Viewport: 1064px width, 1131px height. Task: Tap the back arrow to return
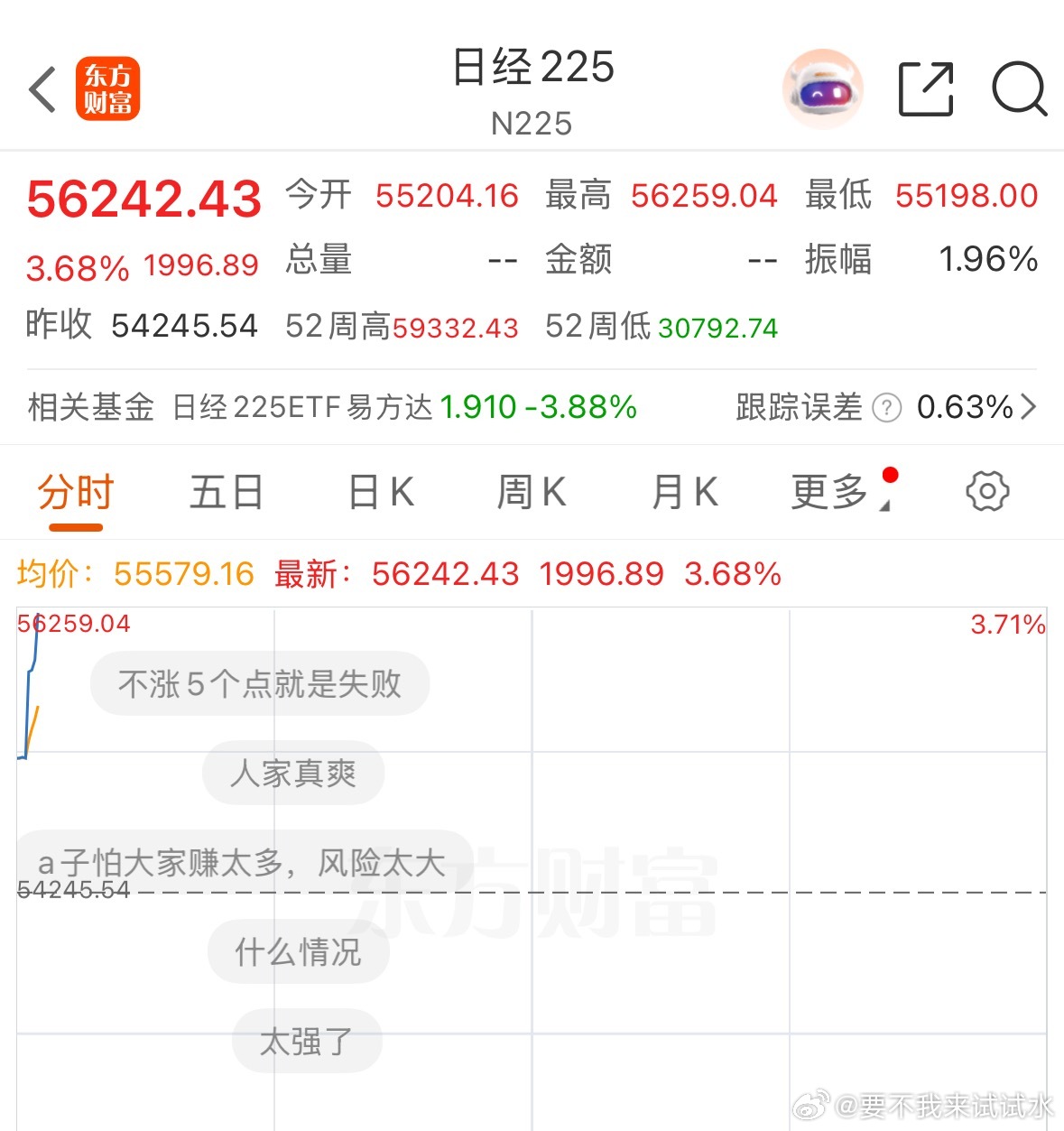point(41,89)
